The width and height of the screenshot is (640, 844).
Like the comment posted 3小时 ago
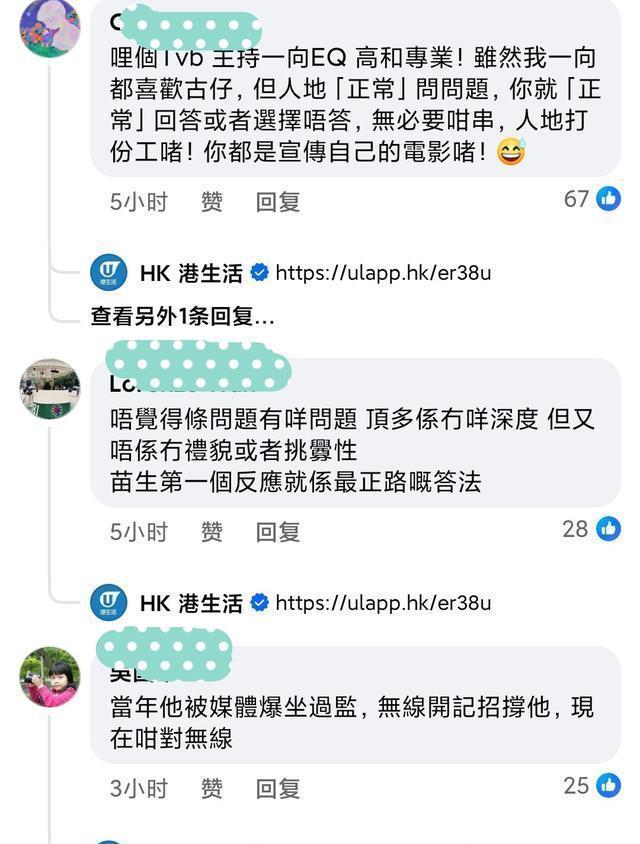click(x=212, y=789)
